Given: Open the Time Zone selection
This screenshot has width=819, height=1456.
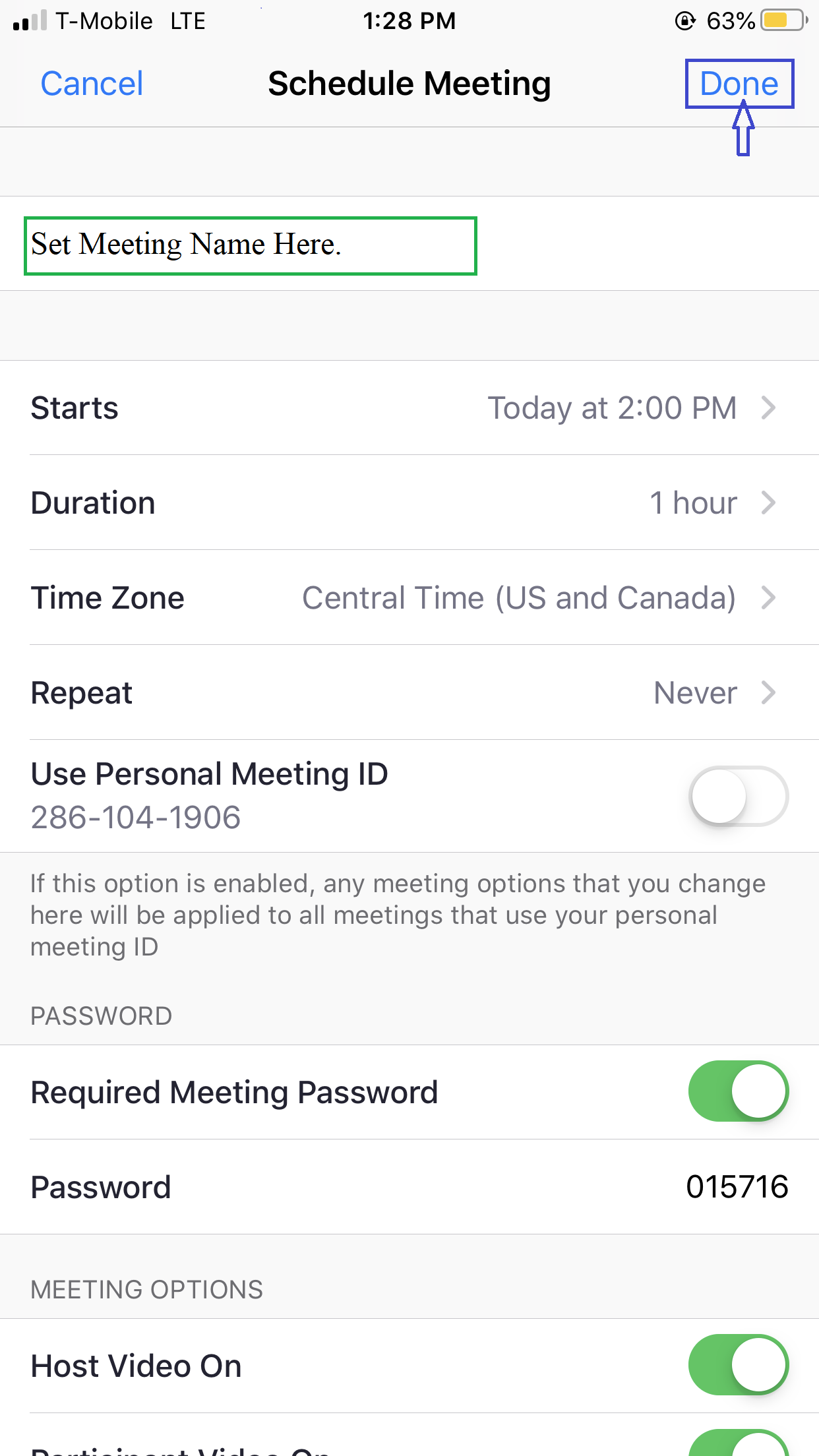Looking at the screenshot, I should click(409, 597).
